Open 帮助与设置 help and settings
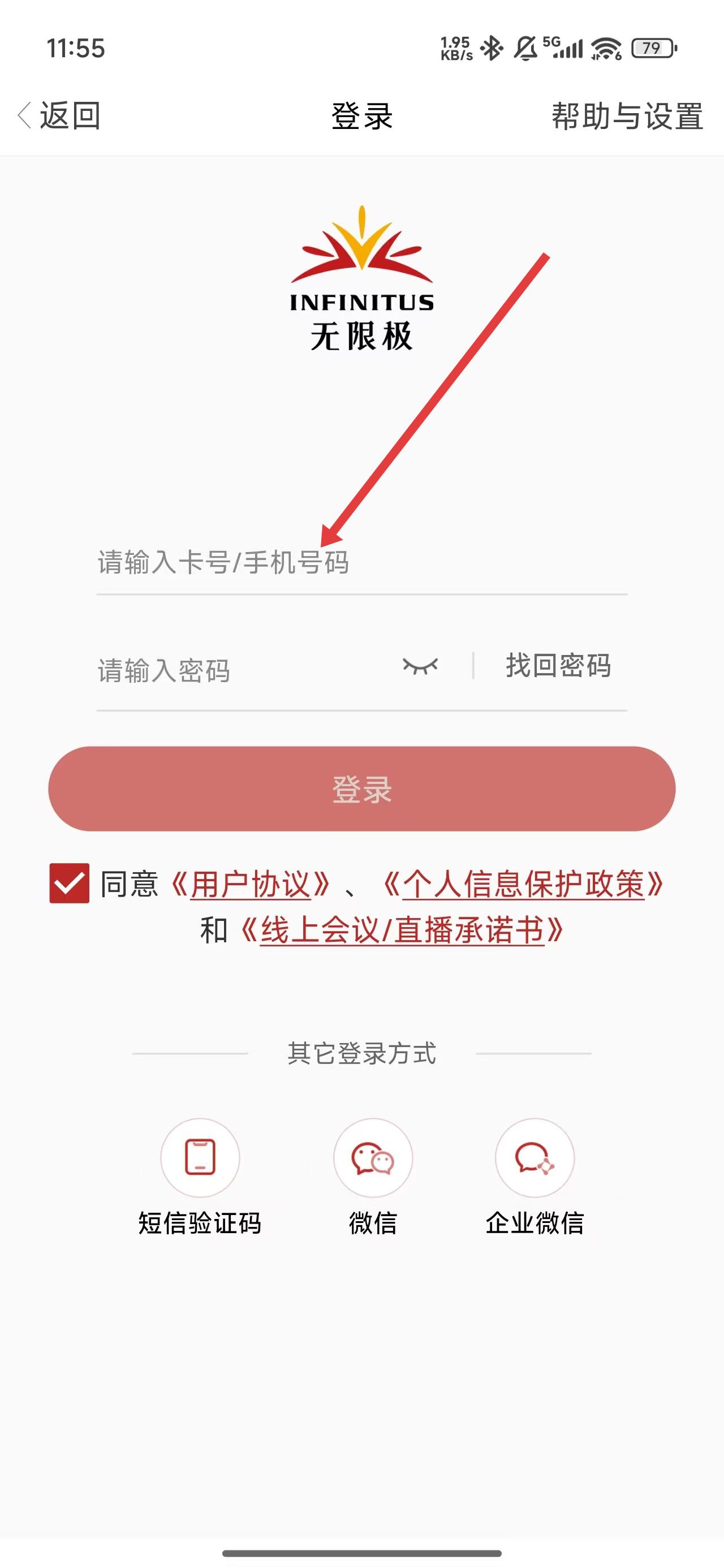This screenshot has height=1568, width=724. point(627,115)
